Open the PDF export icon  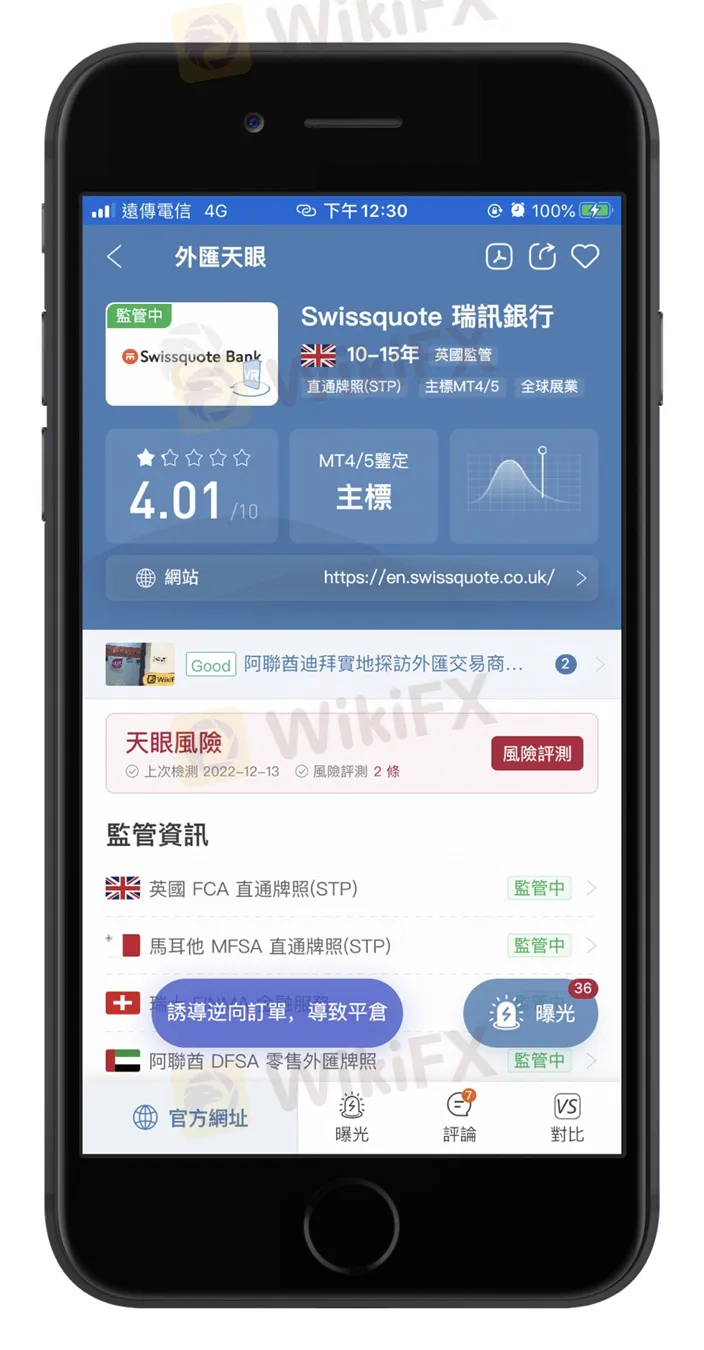tap(499, 257)
